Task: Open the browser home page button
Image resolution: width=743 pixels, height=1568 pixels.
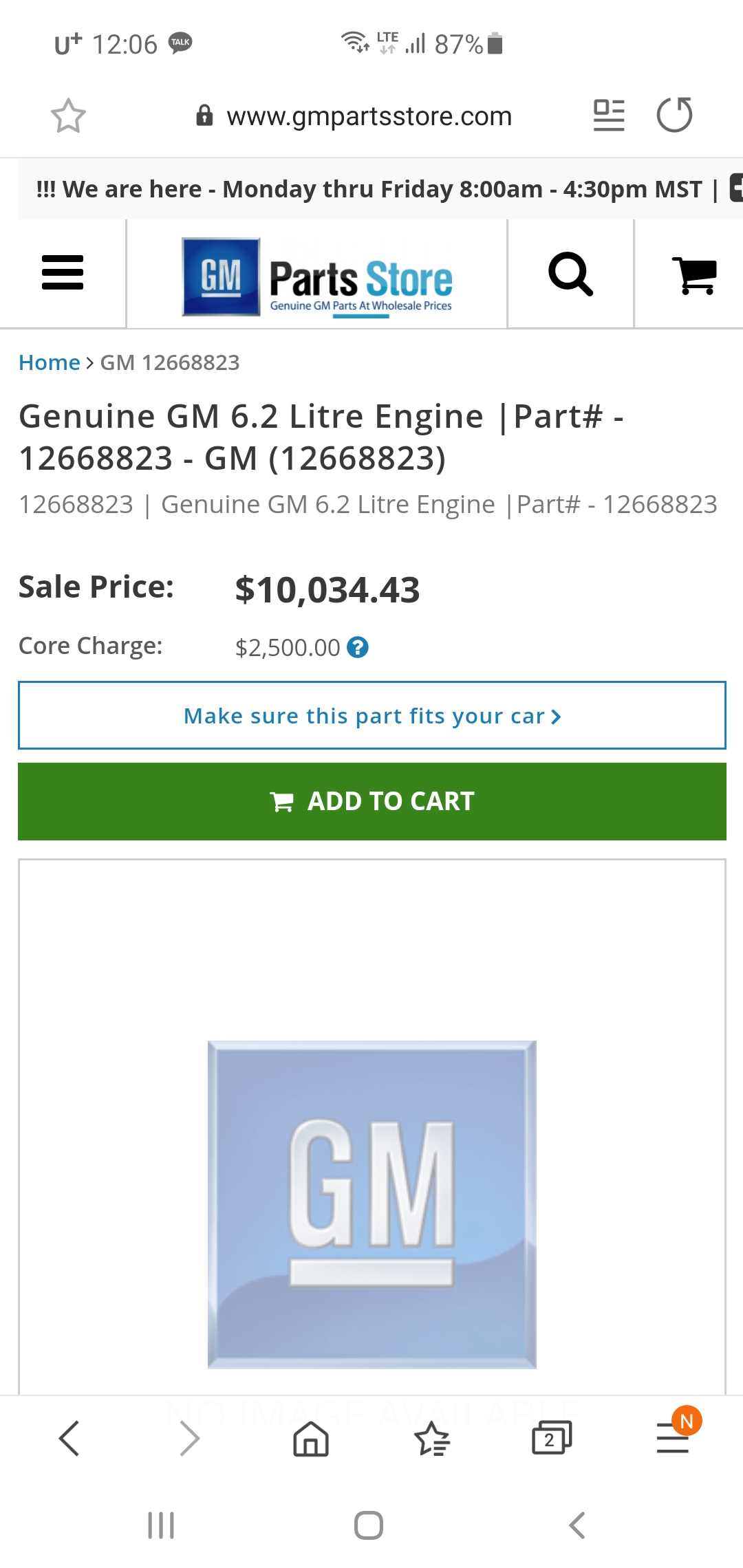Action: click(311, 1438)
